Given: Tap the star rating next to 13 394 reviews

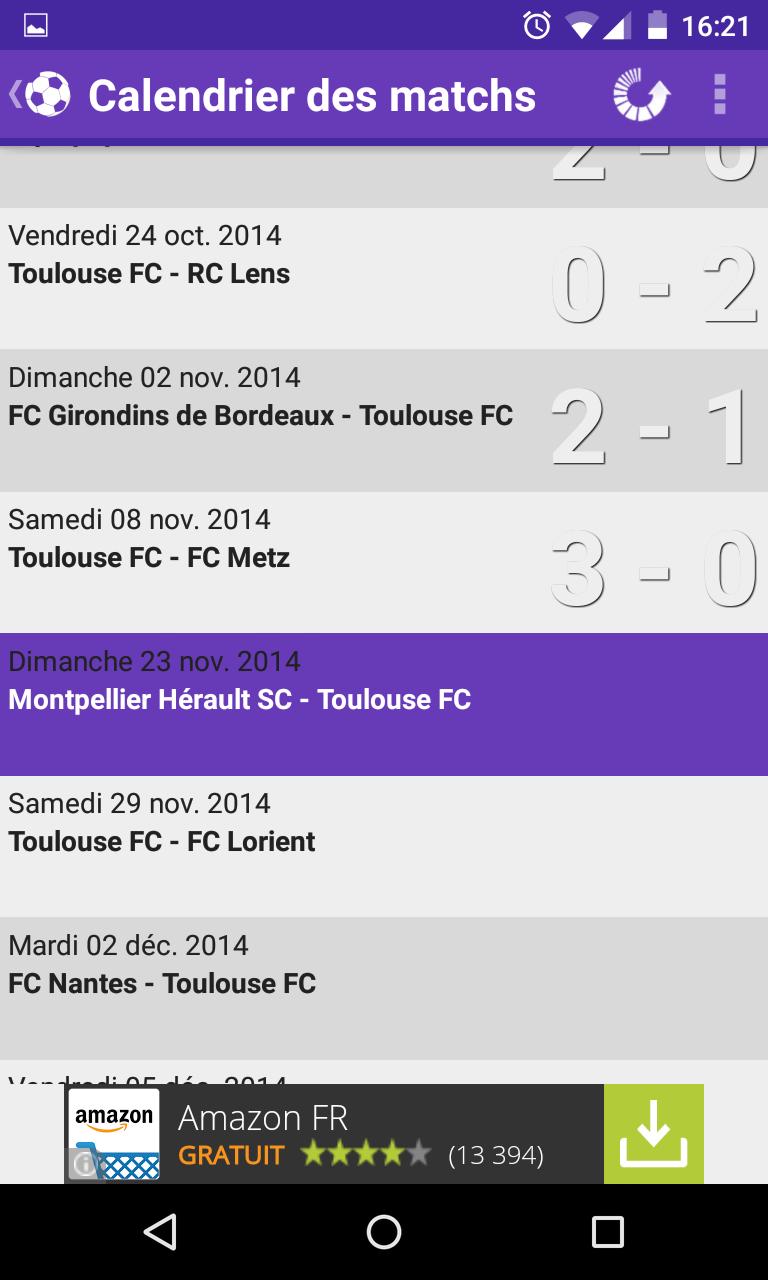Looking at the screenshot, I should click(365, 1153).
